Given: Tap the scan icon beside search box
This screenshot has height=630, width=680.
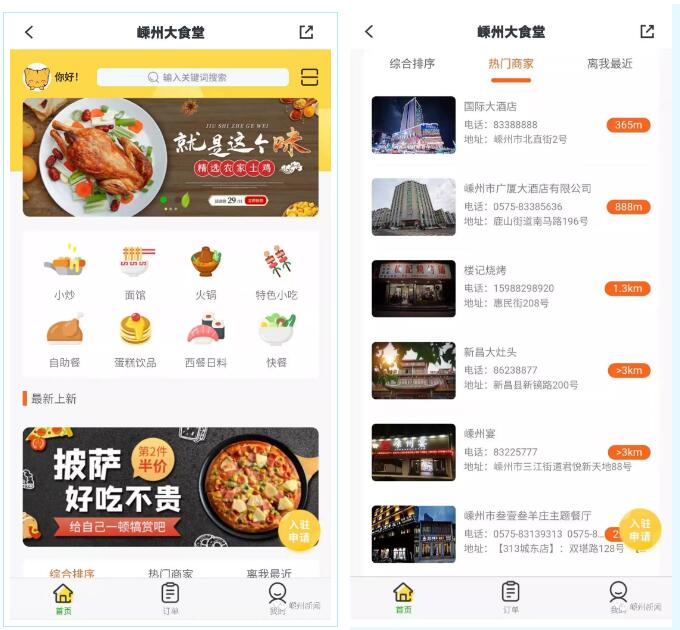Looking at the screenshot, I should [309, 77].
